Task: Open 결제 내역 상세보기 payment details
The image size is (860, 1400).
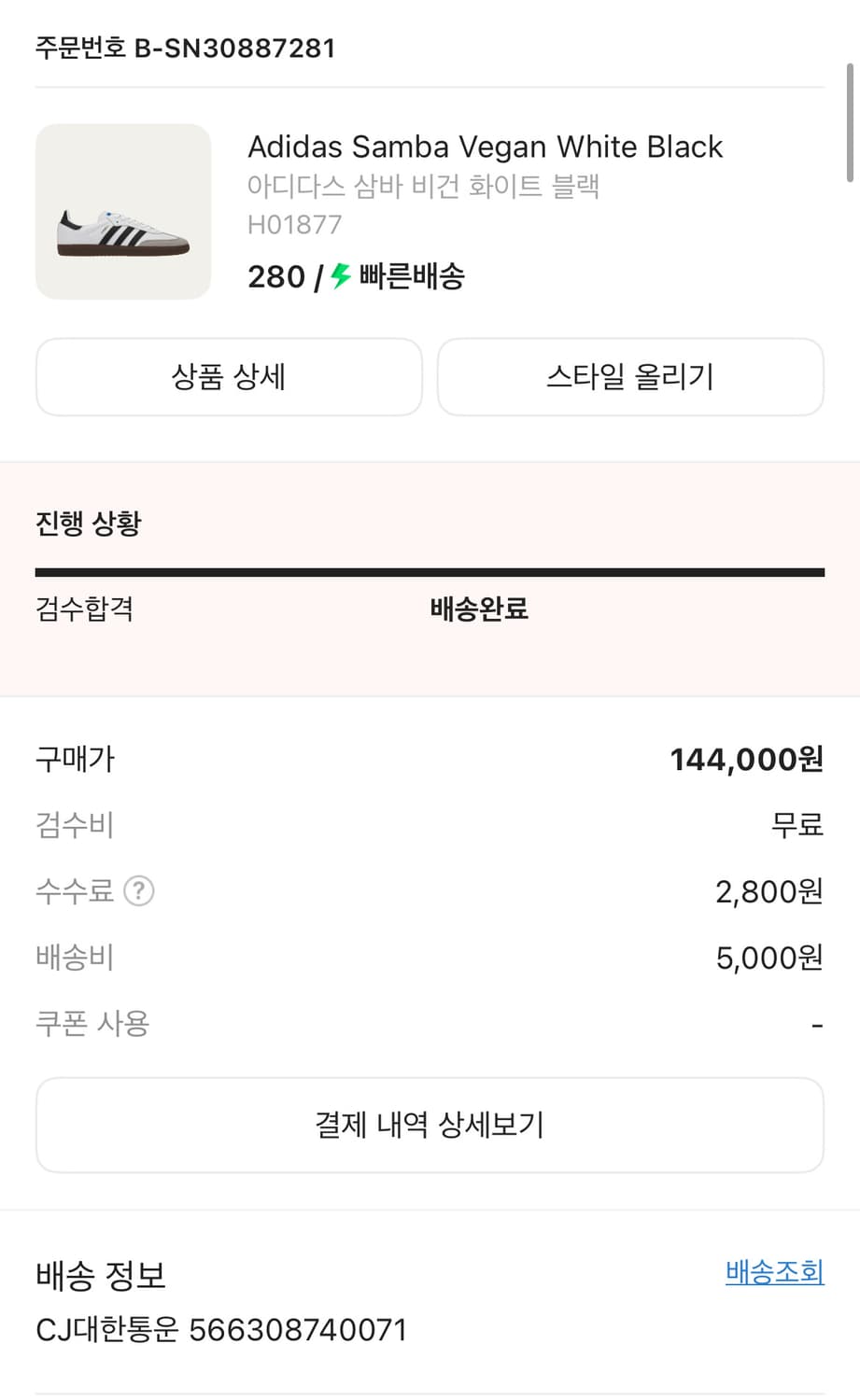Action: pos(430,1125)
